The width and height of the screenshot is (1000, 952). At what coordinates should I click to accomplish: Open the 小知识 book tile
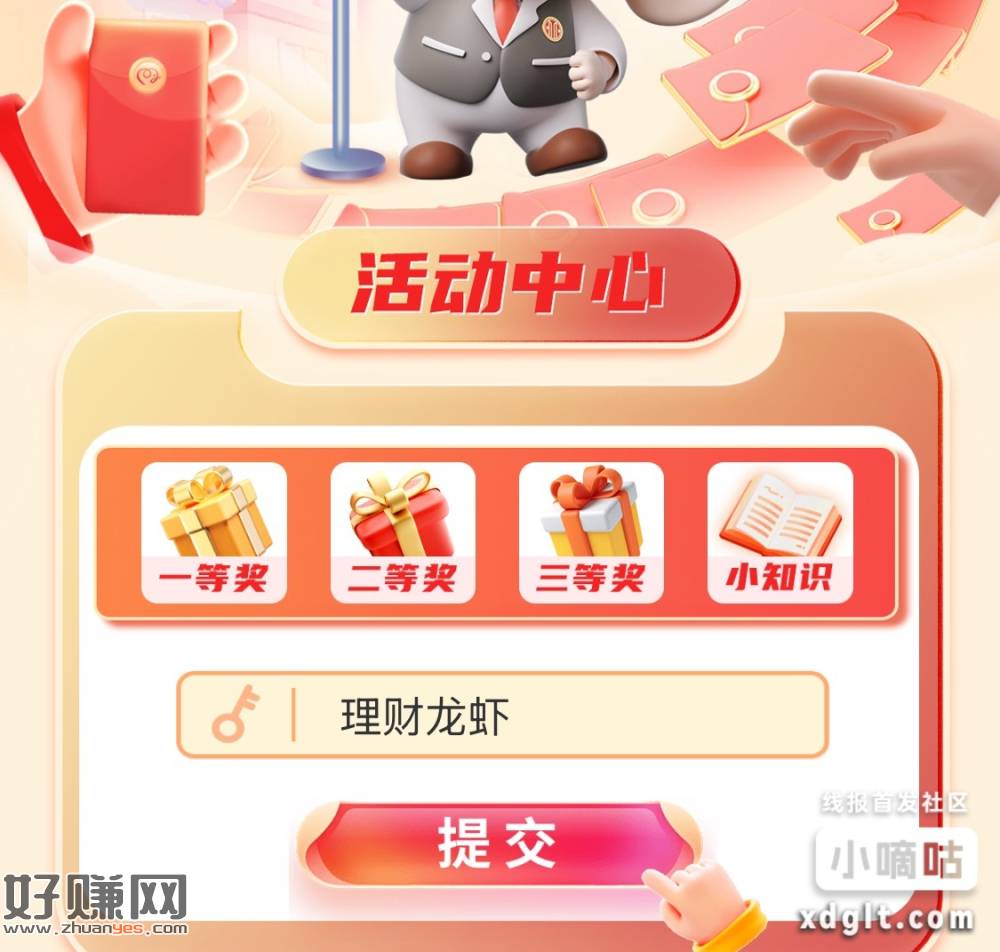pyautogui.click(x=780, y=532)
